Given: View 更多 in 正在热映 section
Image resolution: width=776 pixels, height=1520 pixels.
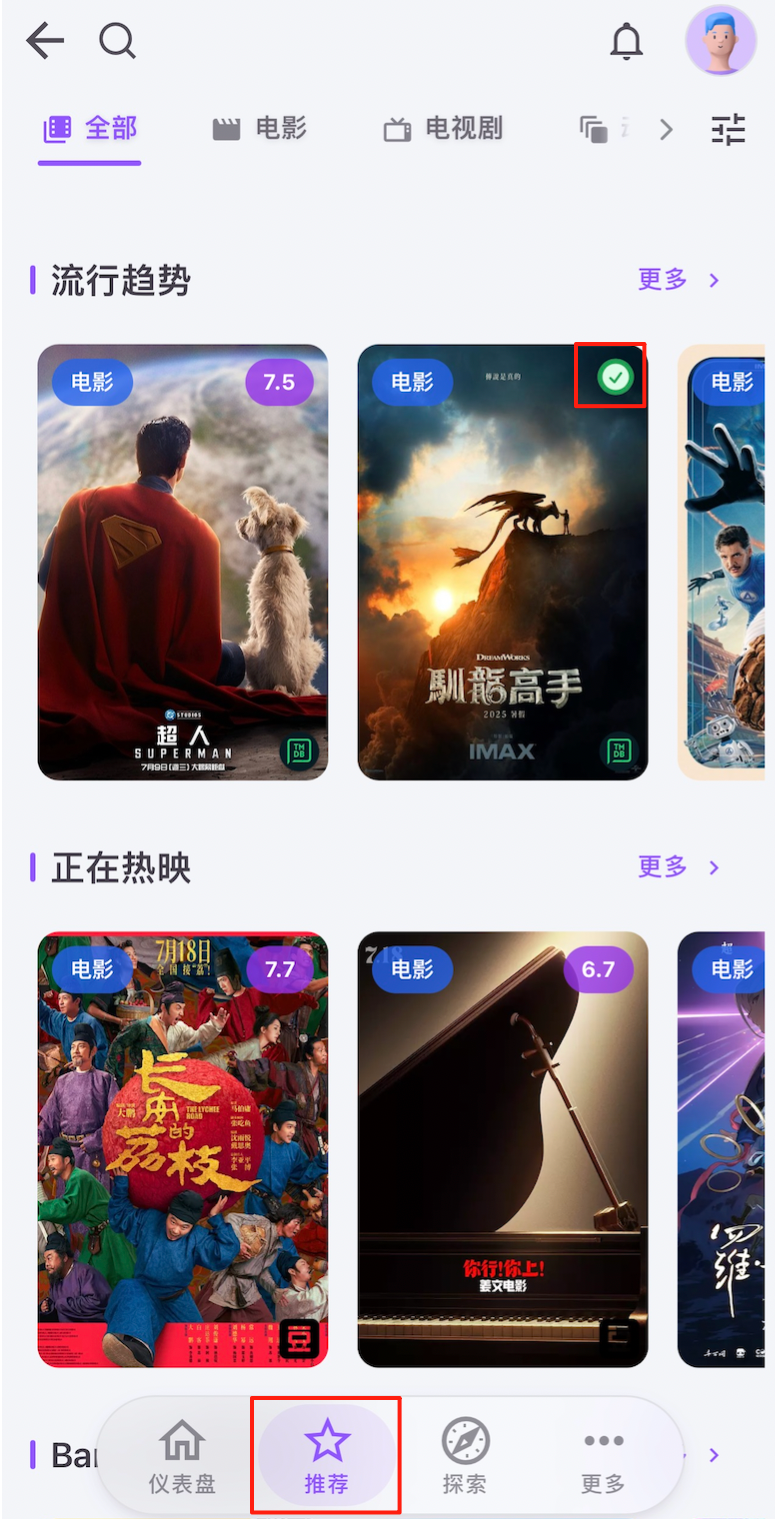Looking at the screenshot, I should [678, 867].
